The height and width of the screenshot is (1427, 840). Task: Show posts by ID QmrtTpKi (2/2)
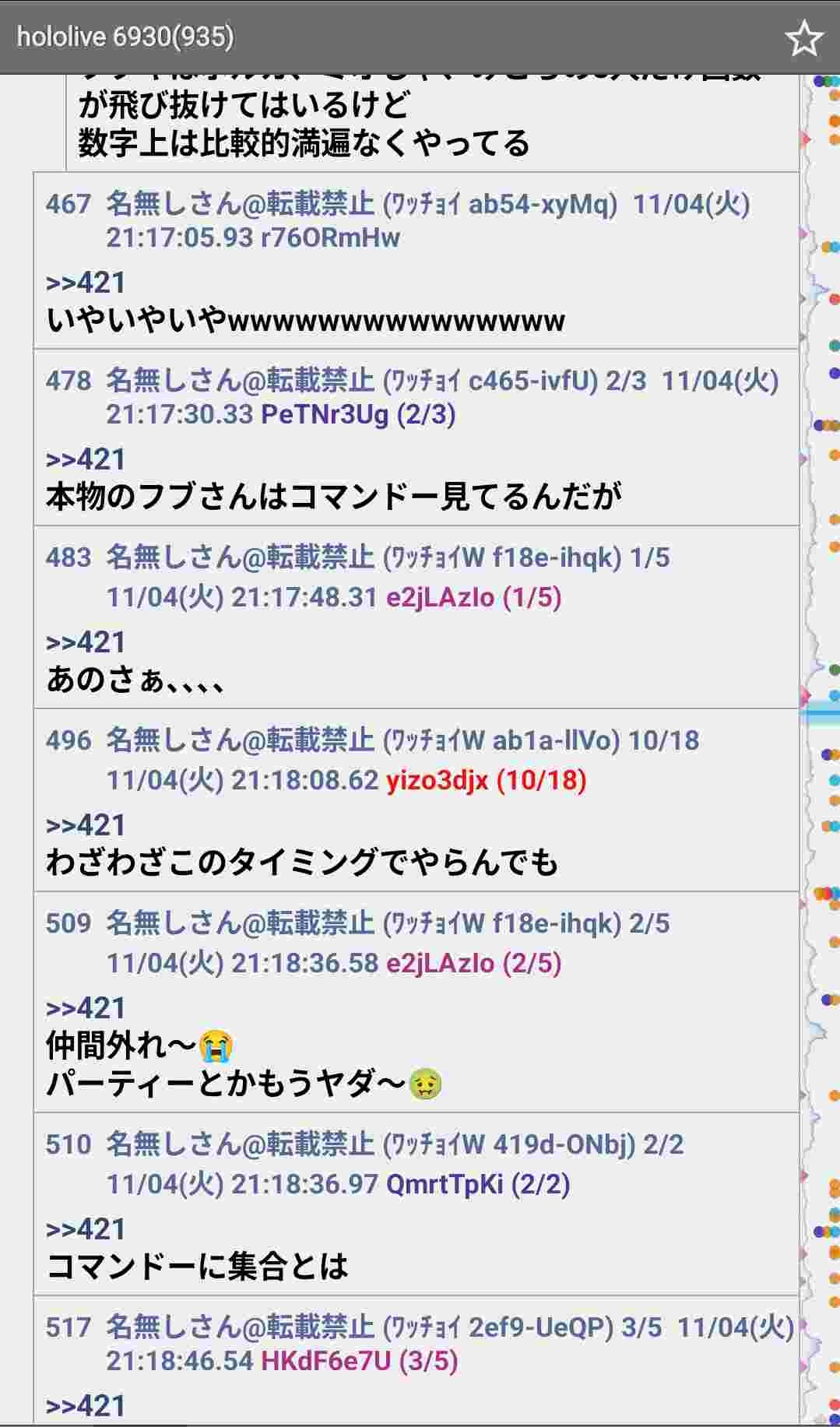tap(478, 1184)
